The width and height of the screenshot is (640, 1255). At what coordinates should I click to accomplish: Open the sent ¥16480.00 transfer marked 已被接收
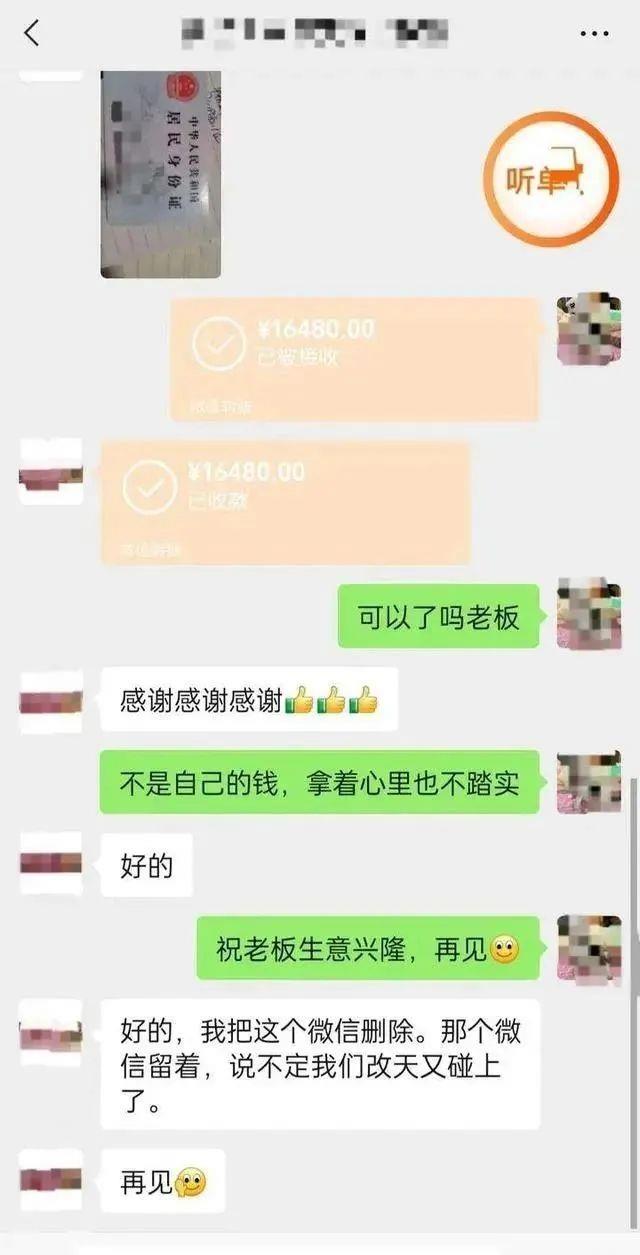pyautogui.click(x=354, y=359)
